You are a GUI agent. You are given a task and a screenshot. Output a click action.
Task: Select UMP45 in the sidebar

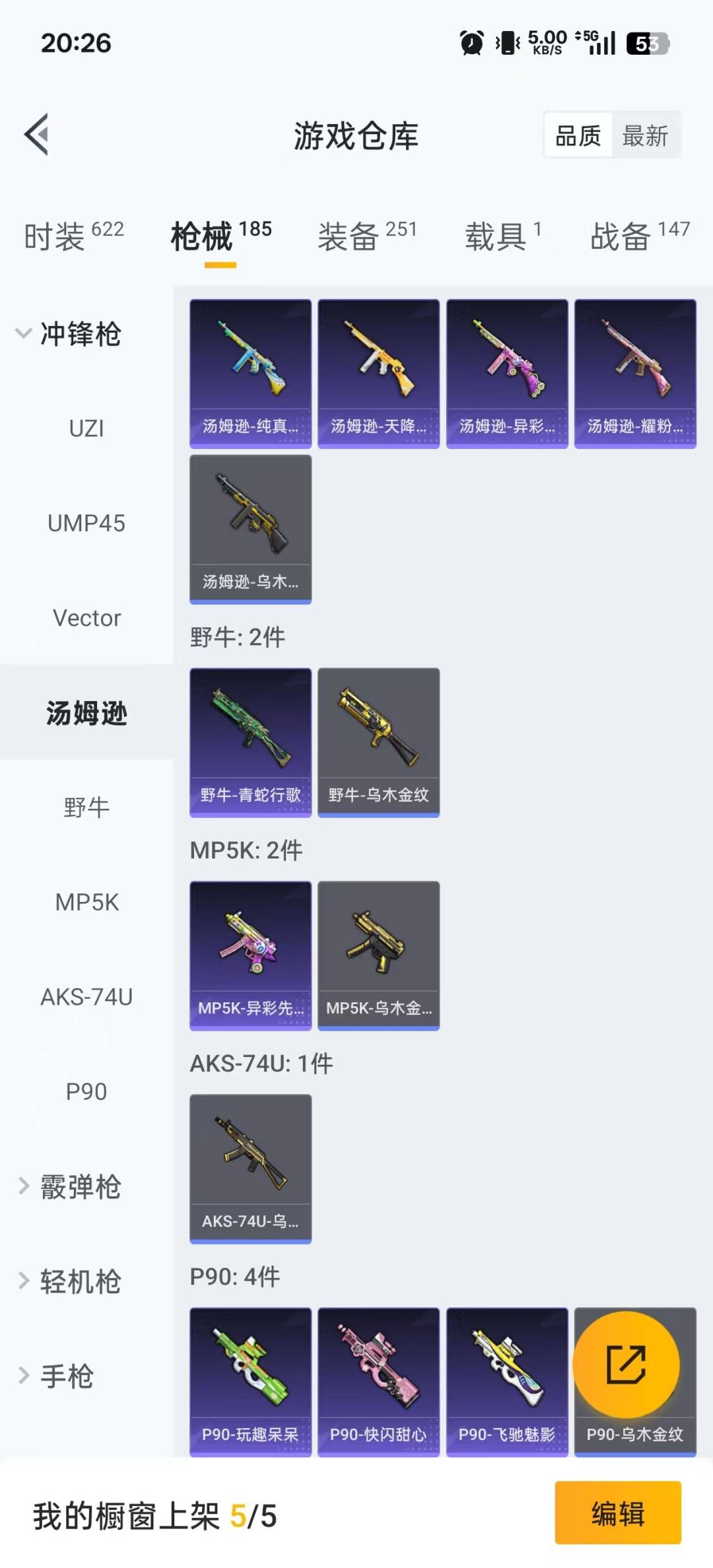(x=86, y=524)
